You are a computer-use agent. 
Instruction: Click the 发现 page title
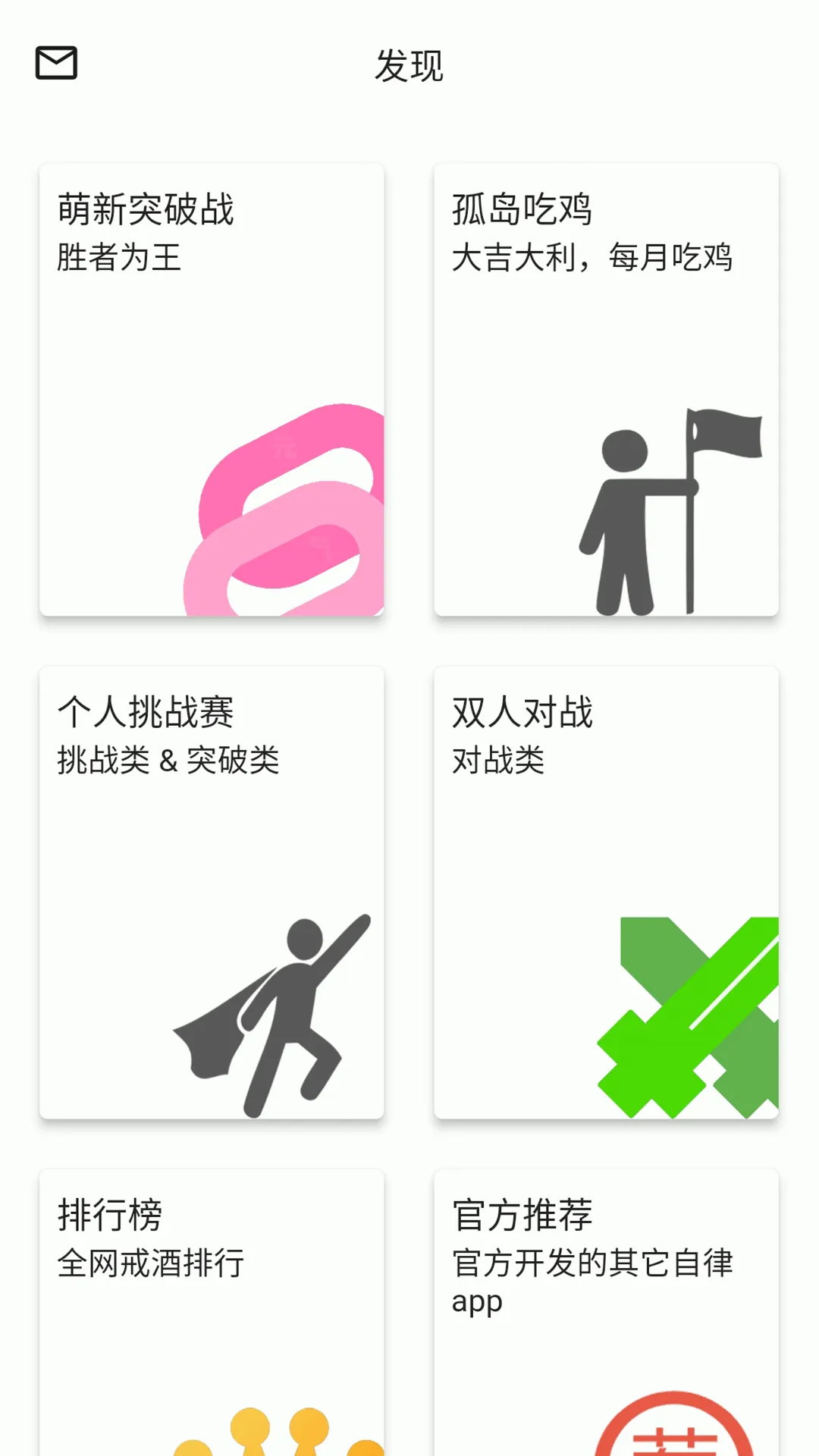[409, 65]
